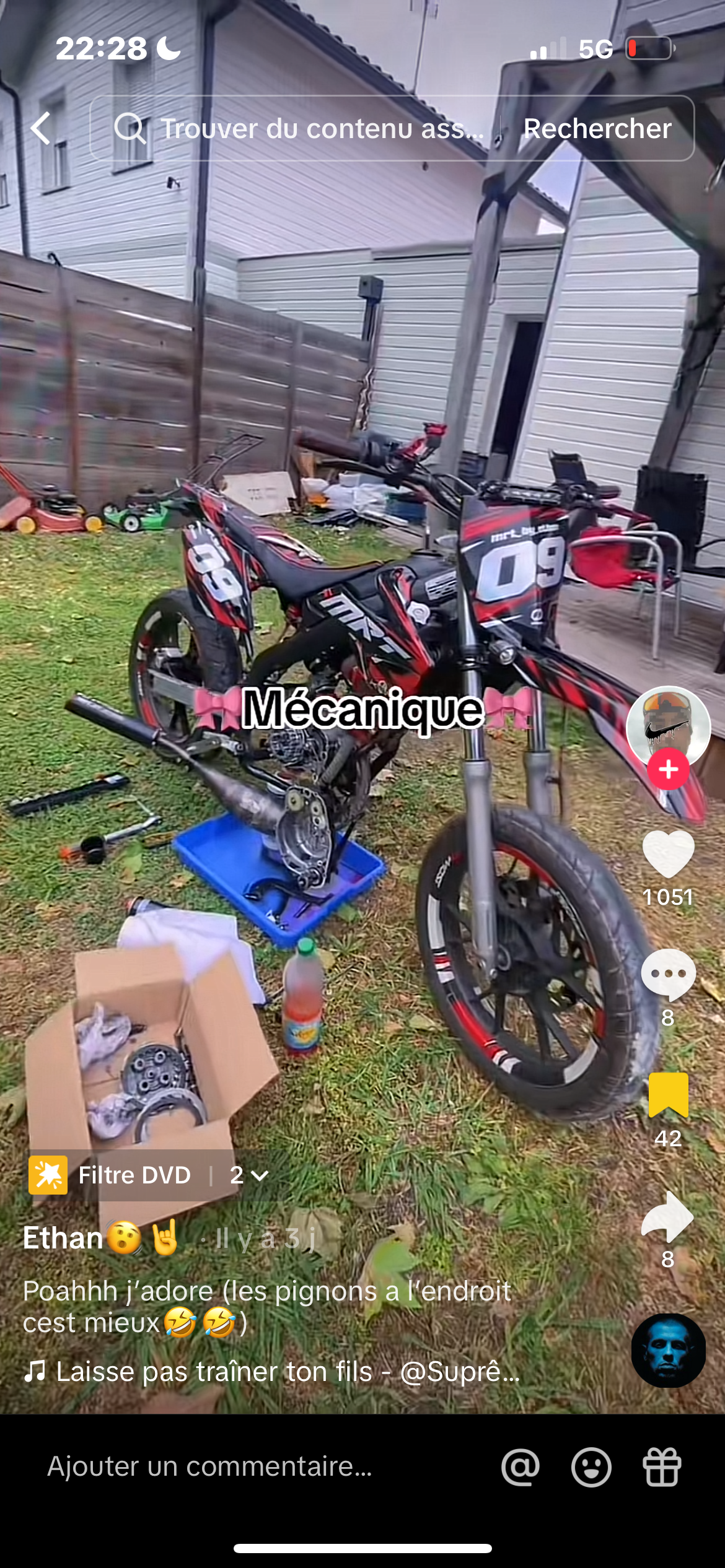Open Ethan's profile from the username
This screenshot has height=1568, width=725.
click(x=63, y=1239)
